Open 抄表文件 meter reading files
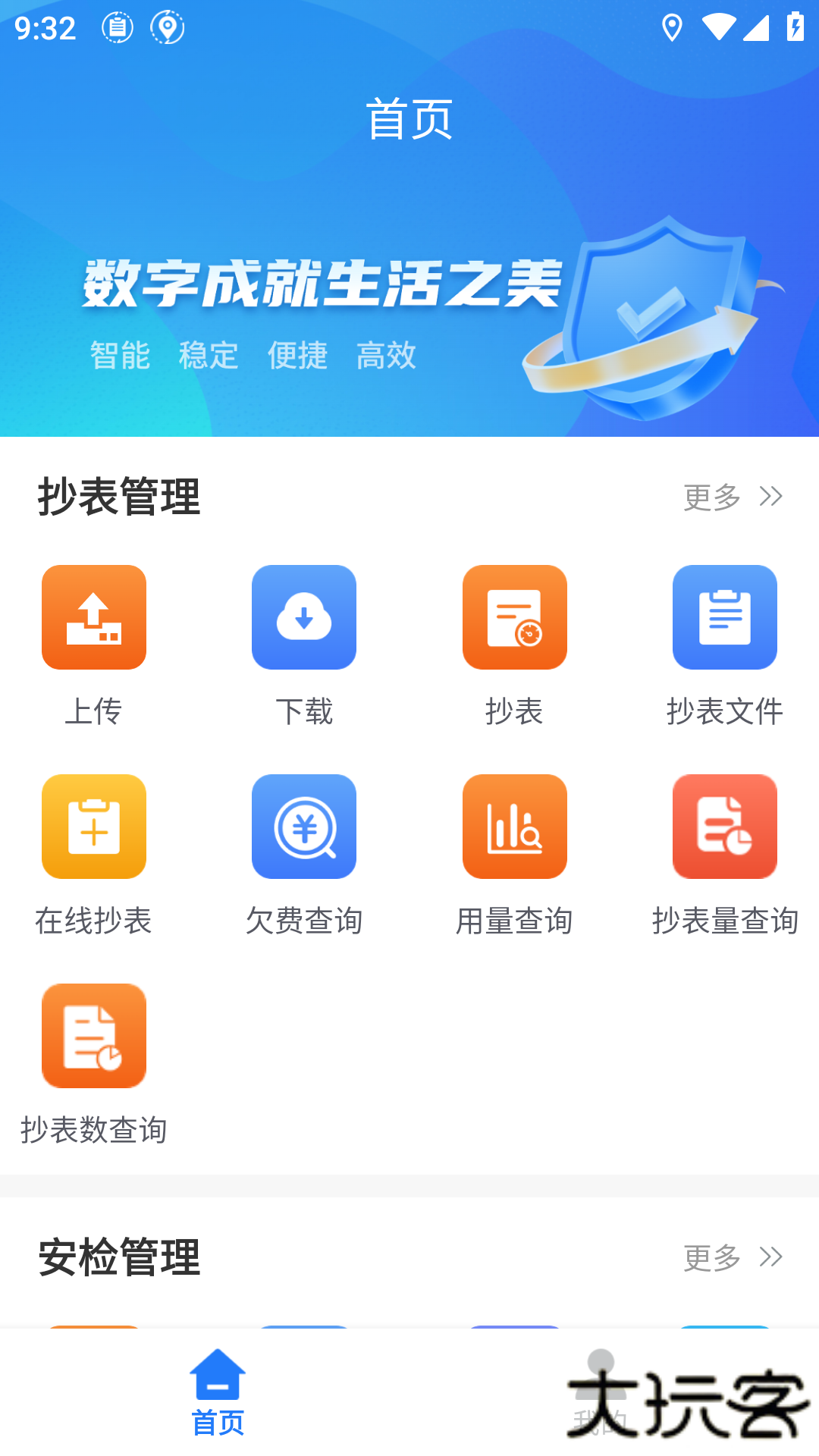819x1456 pixels. click(x=725, y=617)
